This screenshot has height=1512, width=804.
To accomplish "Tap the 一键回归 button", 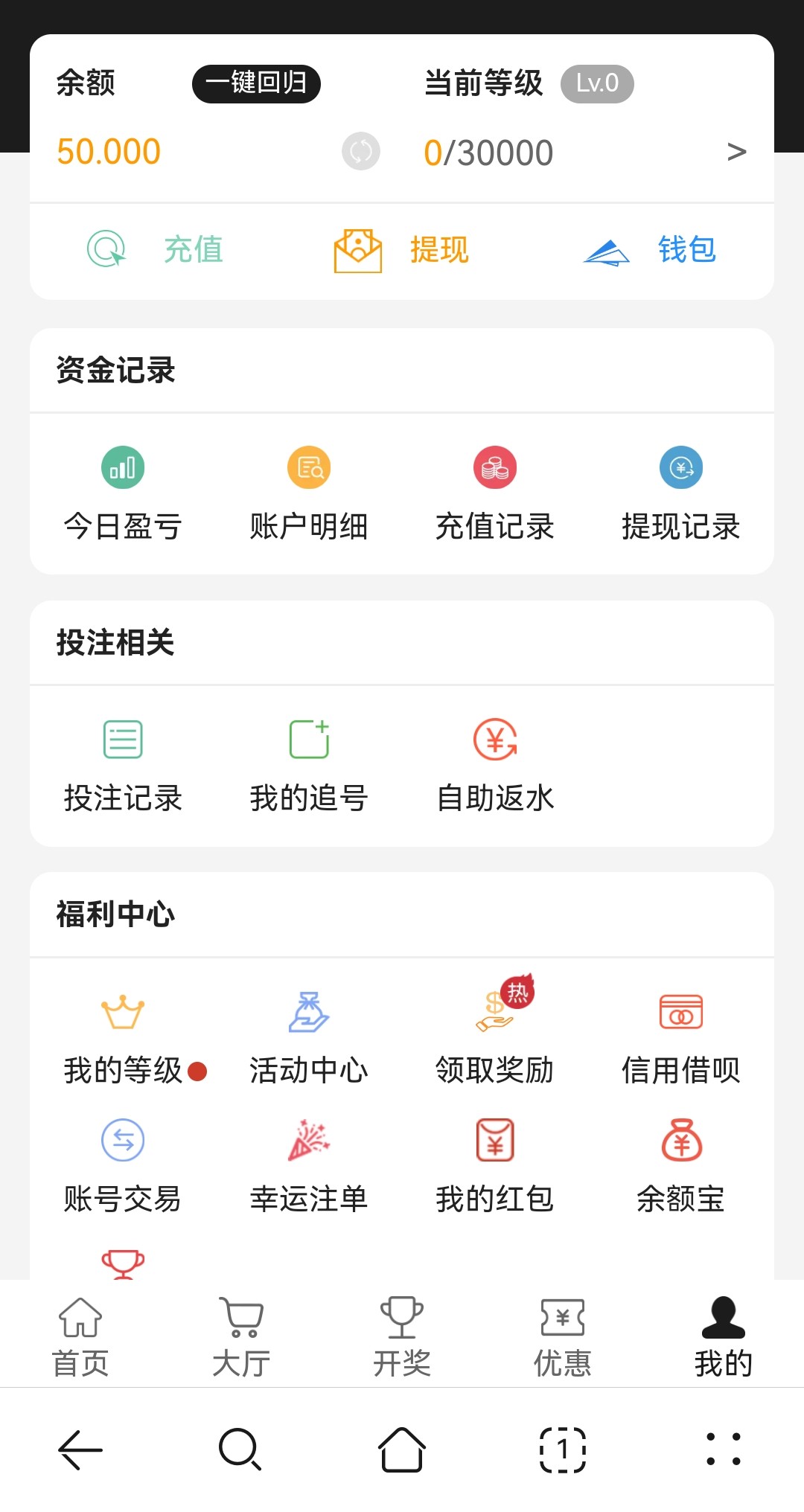I will point(256,83).
